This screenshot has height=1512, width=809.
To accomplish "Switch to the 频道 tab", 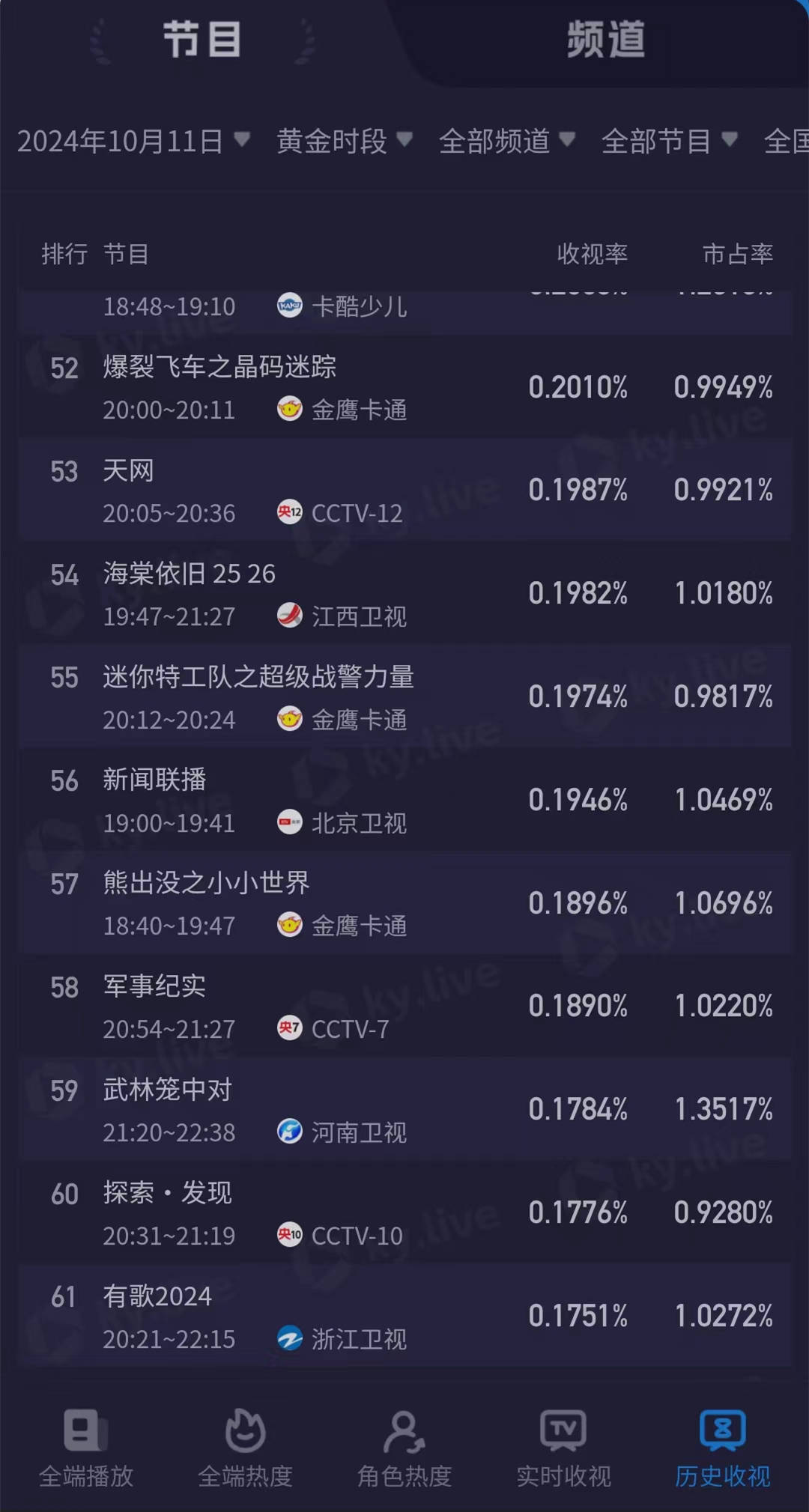I will tap(605, 40).
